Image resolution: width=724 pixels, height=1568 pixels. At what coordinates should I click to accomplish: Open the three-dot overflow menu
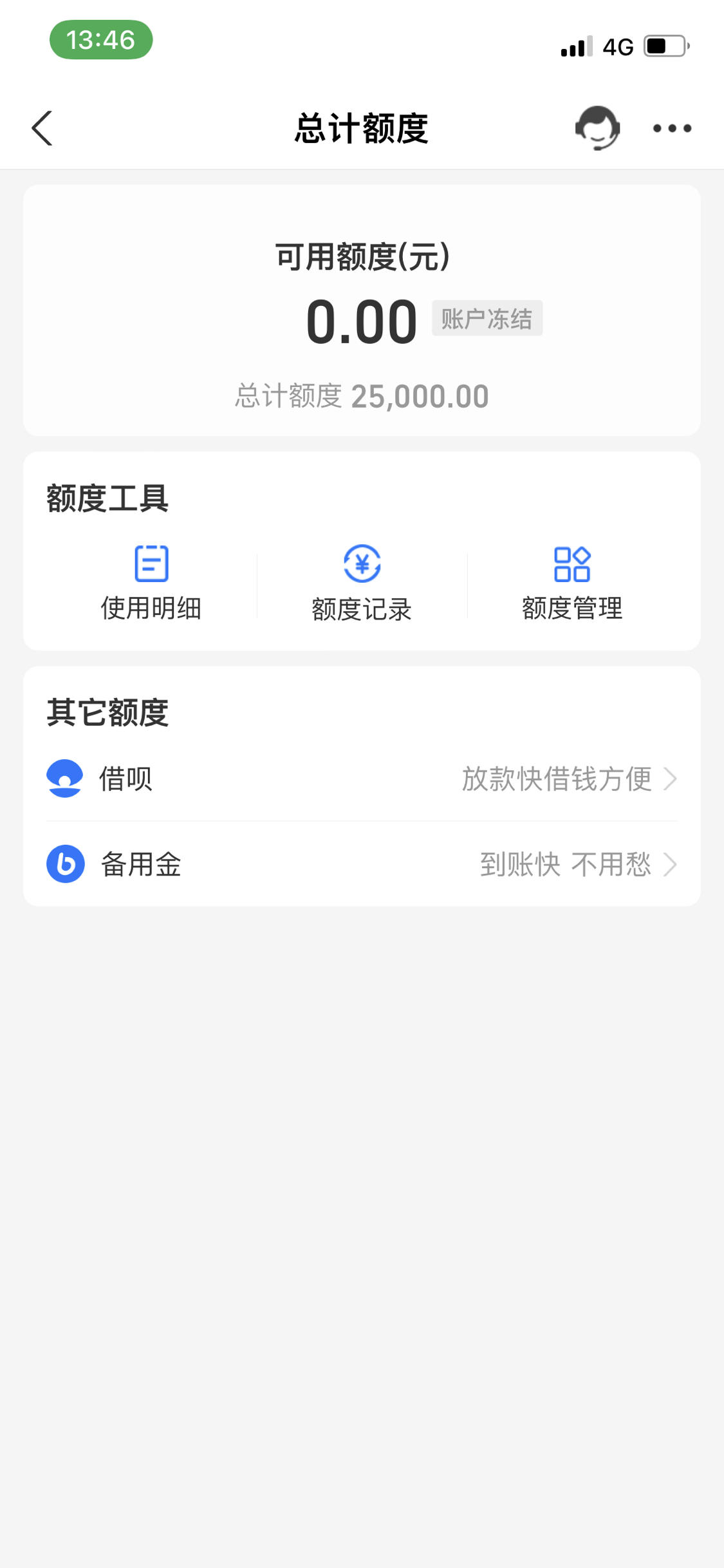tap(672, 128)
